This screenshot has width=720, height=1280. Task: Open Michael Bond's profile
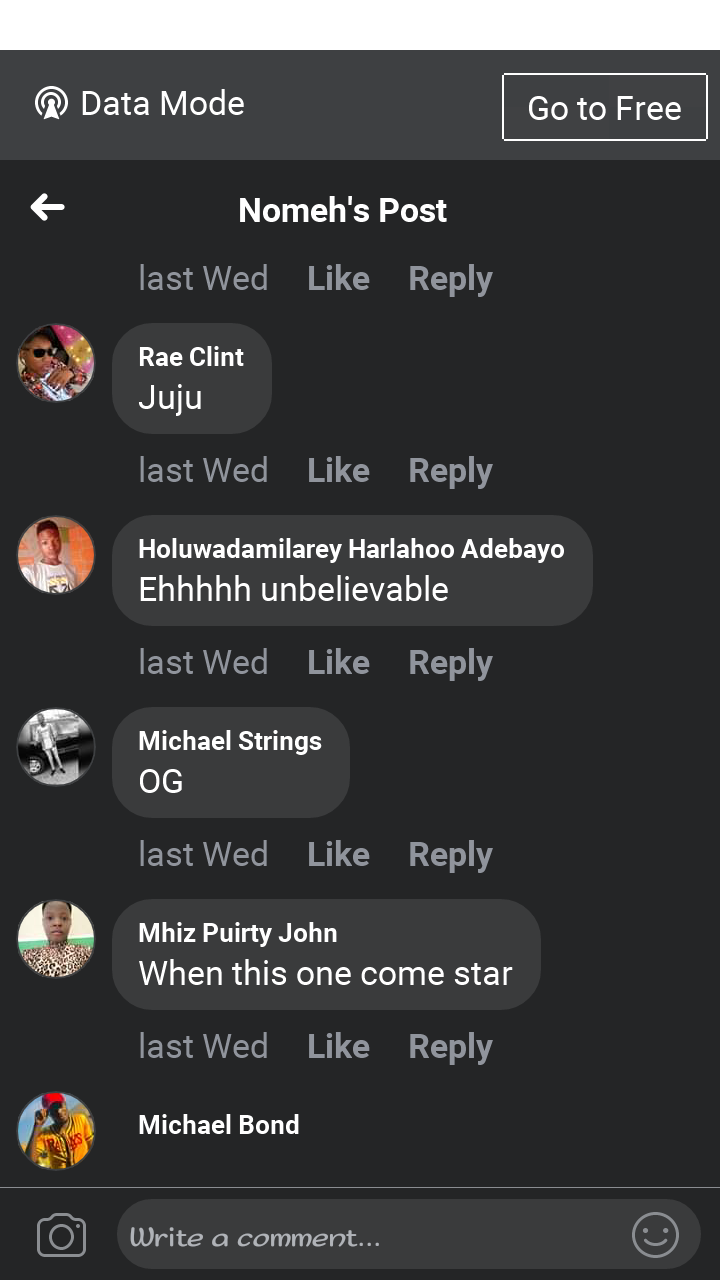coord(218,1125)
